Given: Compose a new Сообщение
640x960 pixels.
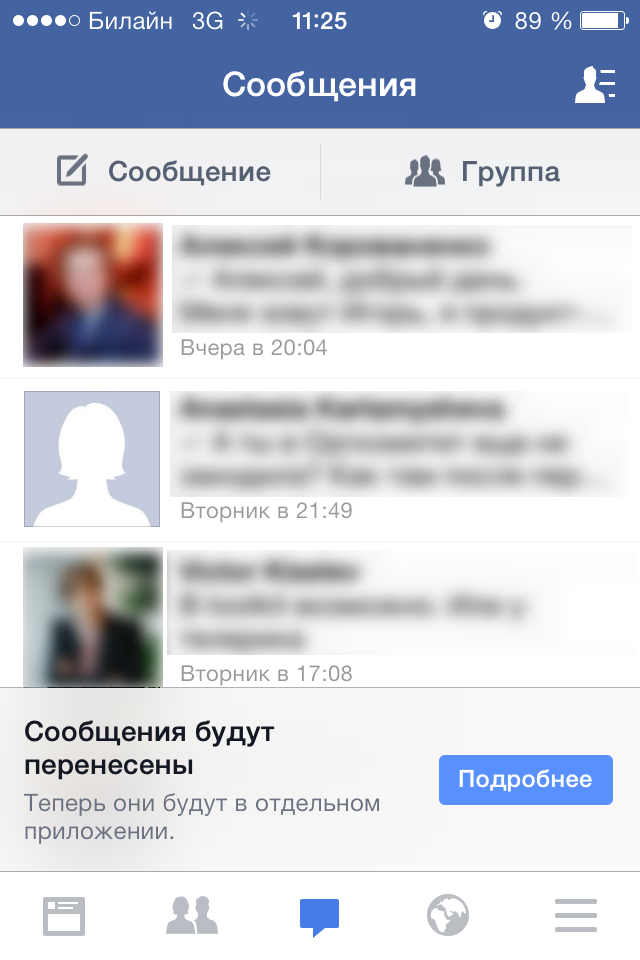Looking at the screenshot, I should click(163, 171).
